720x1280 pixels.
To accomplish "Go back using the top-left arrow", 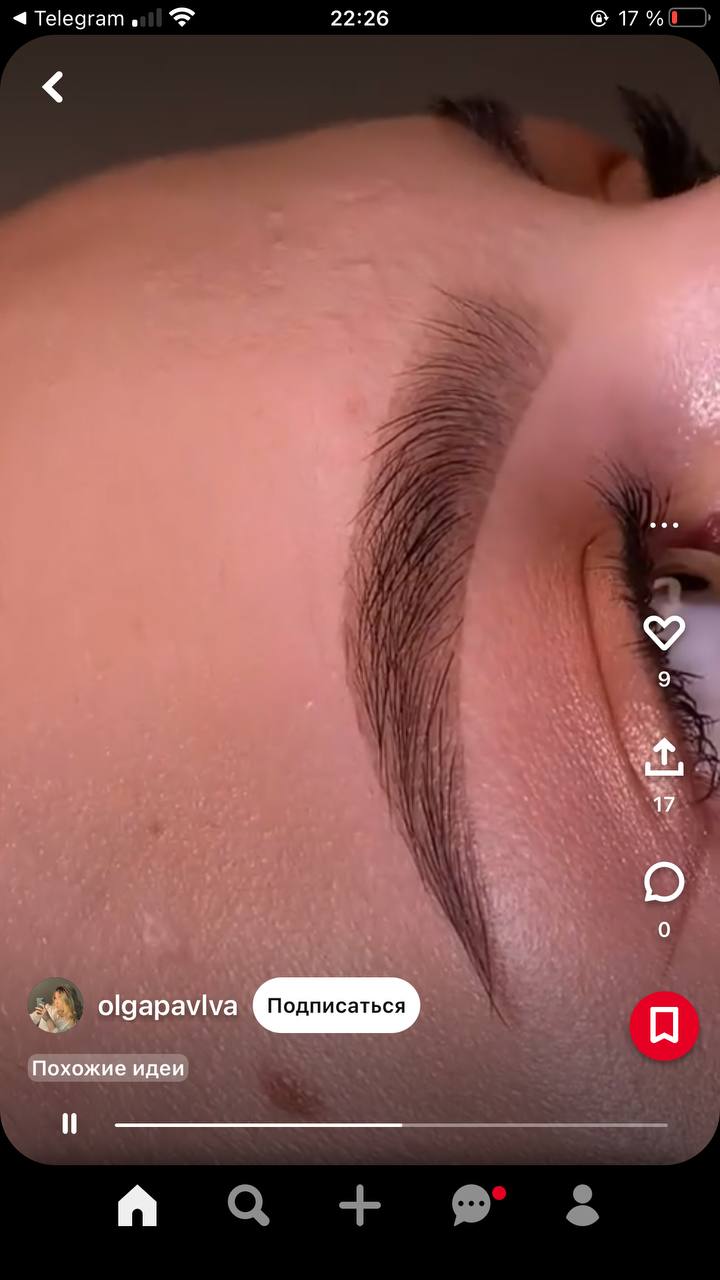I will [x=53, y=87].
